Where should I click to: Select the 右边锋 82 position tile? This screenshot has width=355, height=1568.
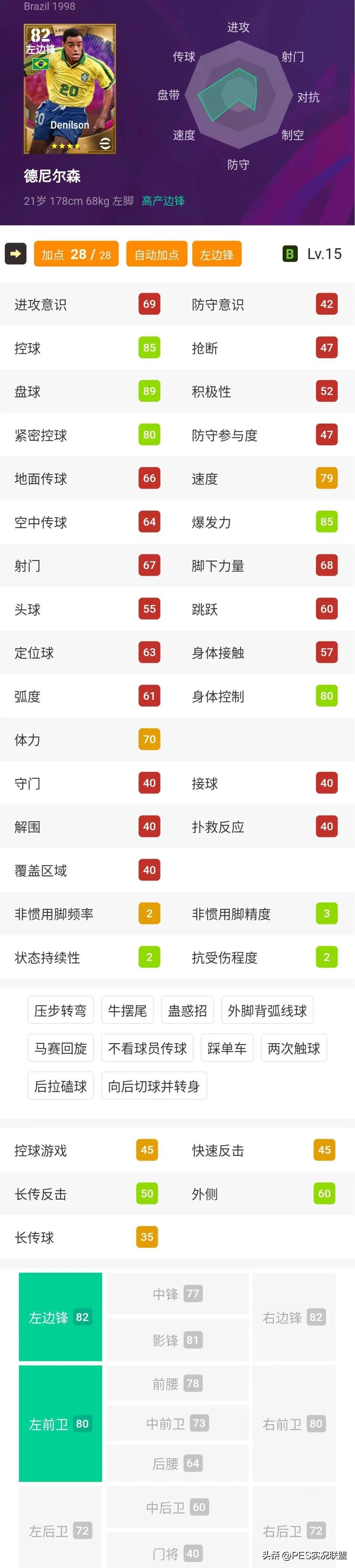point(294,1317)
